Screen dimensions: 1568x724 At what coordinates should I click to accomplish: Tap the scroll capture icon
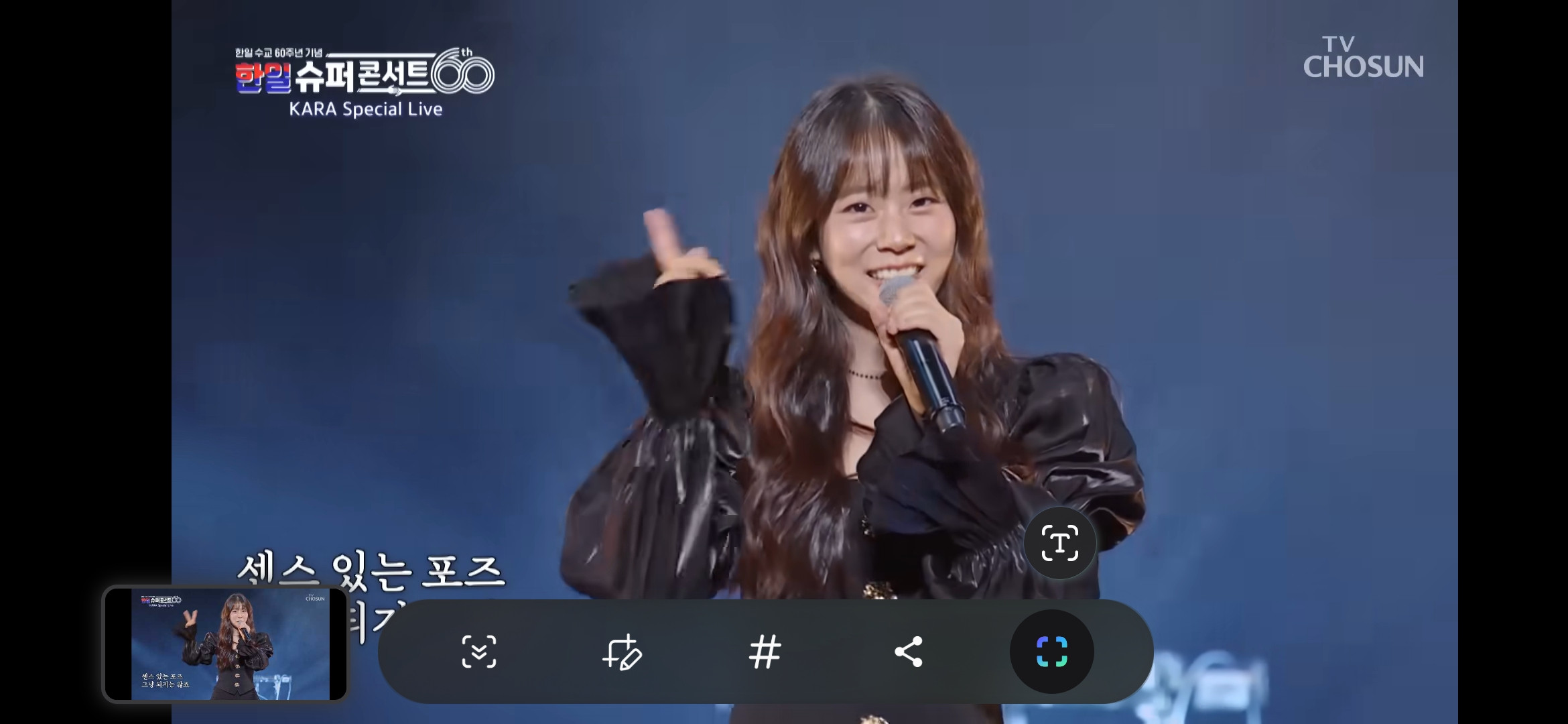479,652
